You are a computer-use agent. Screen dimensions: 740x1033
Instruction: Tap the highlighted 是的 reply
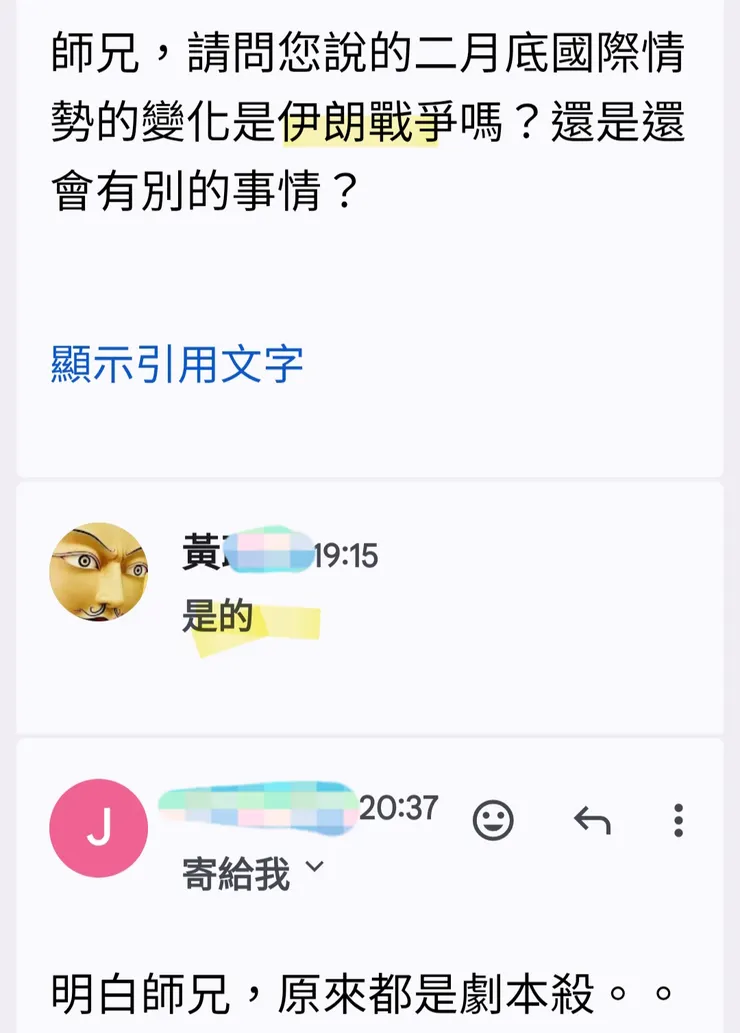tap(216, 617)
